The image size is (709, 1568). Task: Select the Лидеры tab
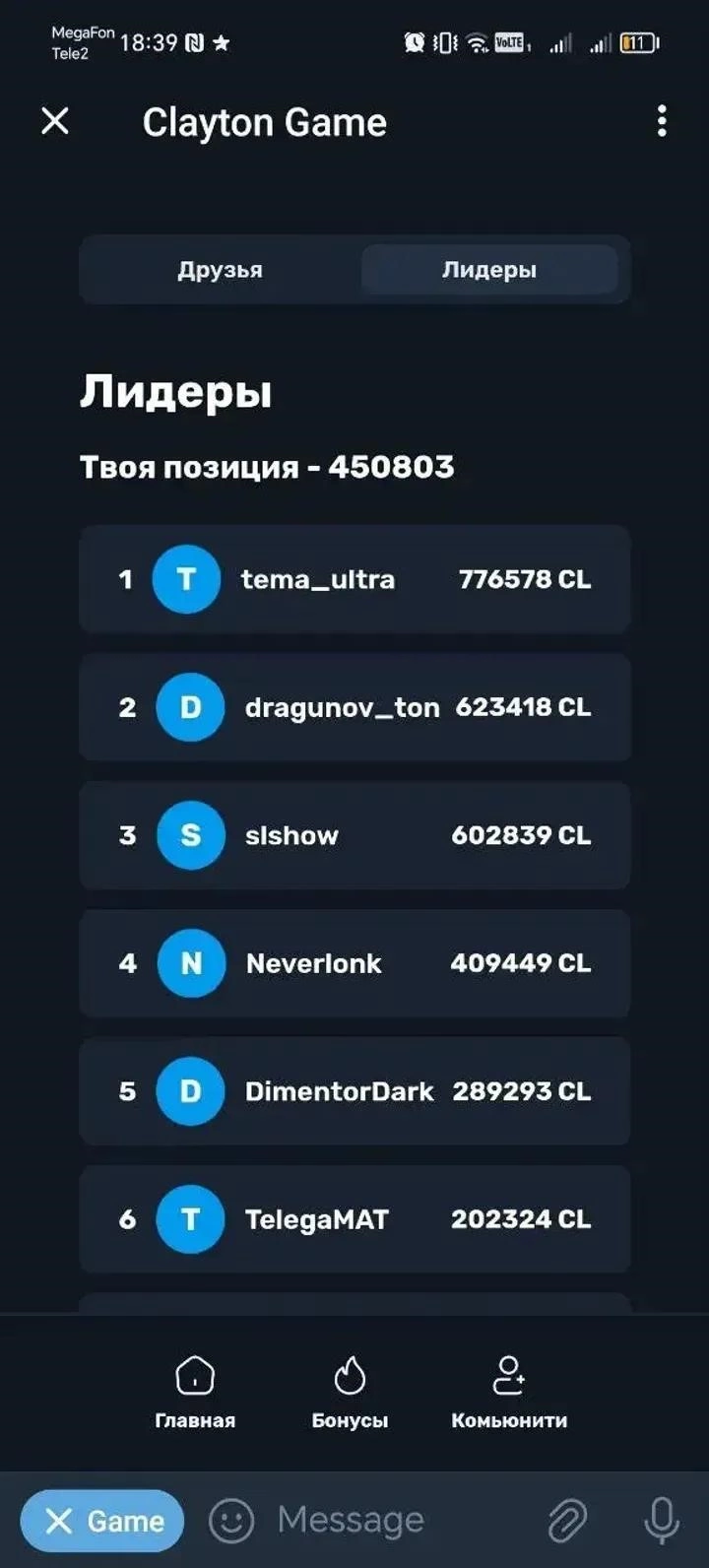(x=489, y=270)
